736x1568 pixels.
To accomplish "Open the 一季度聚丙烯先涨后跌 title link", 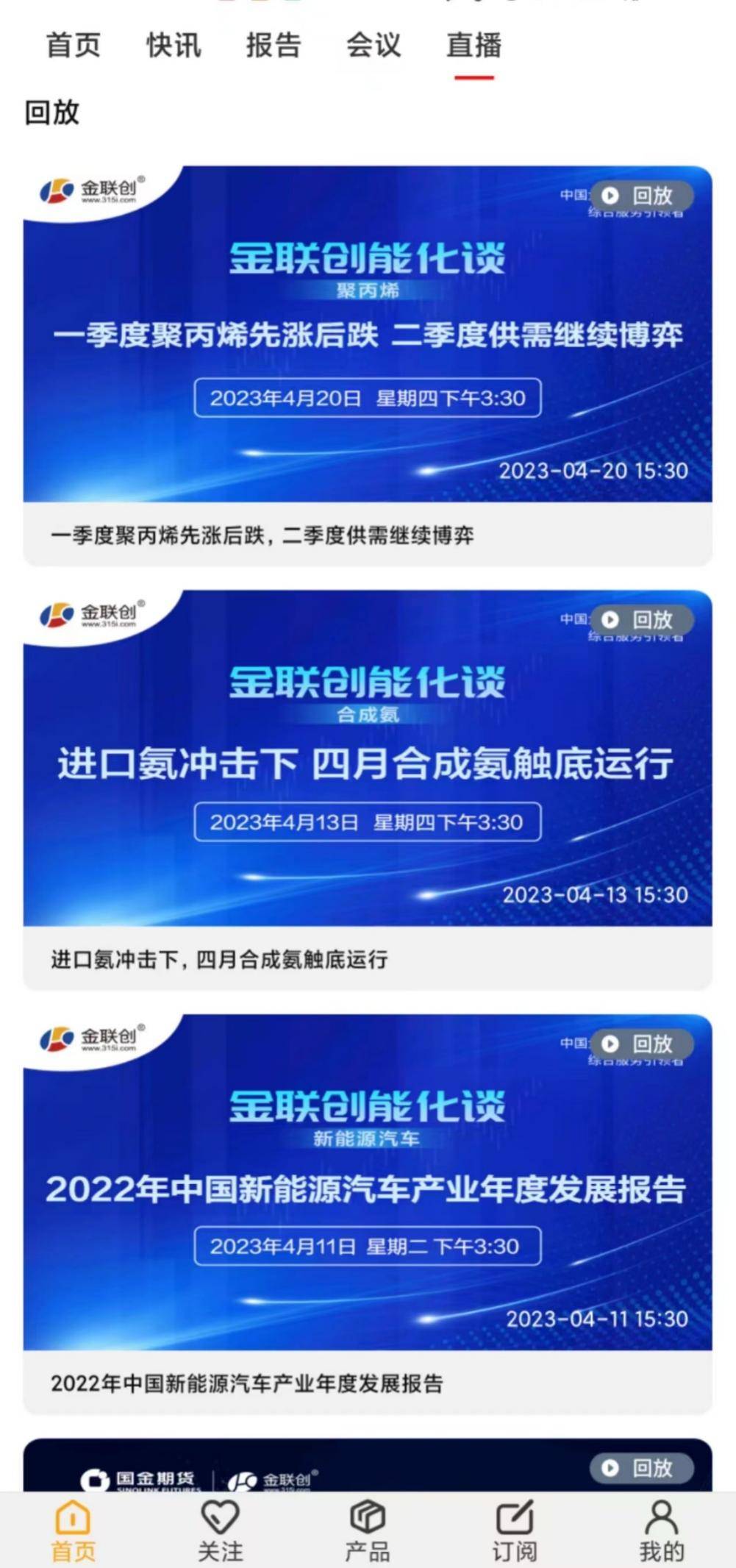I will pos(265,535).
